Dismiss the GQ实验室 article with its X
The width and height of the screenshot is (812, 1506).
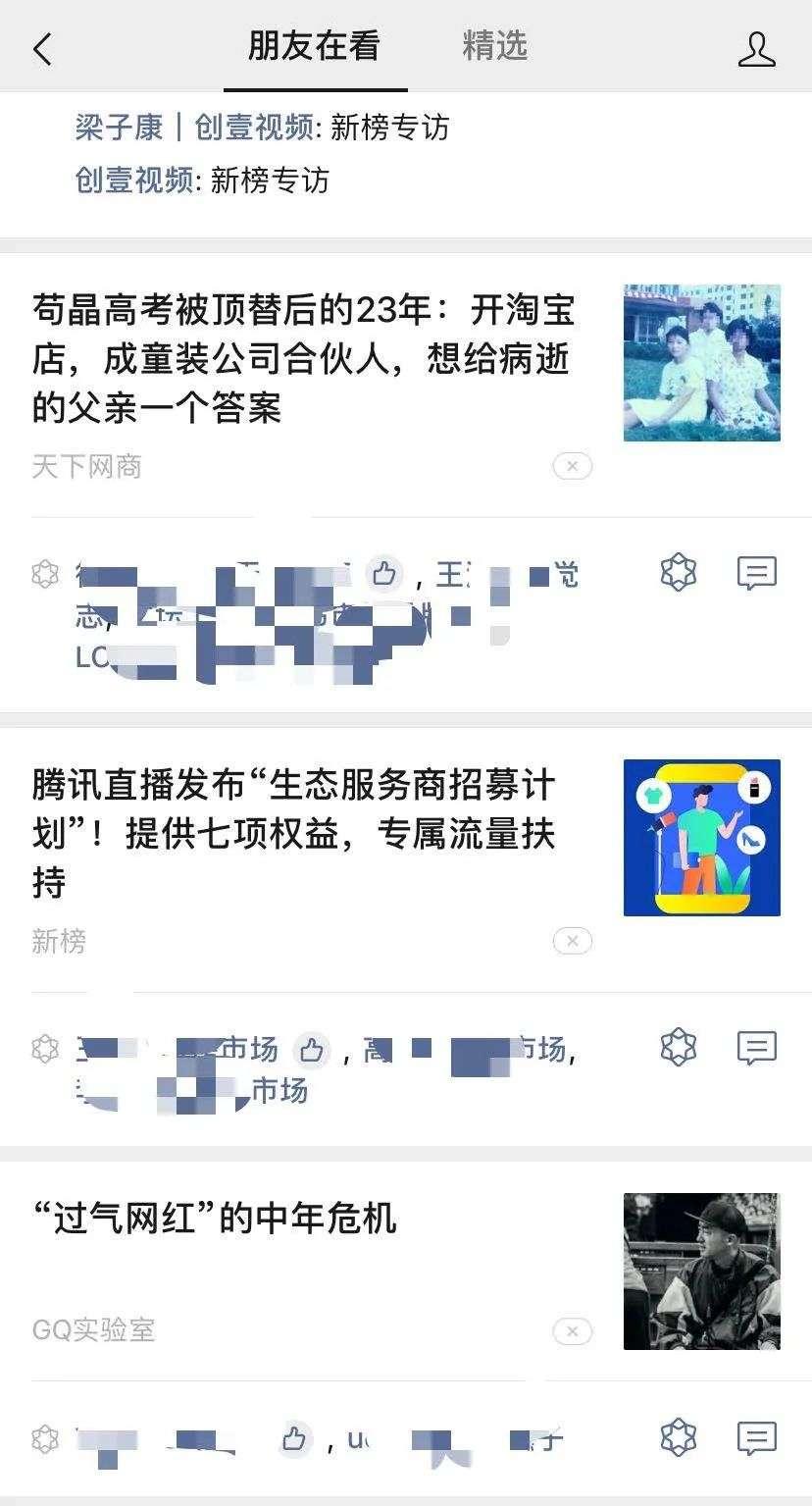pos(572,1331)
